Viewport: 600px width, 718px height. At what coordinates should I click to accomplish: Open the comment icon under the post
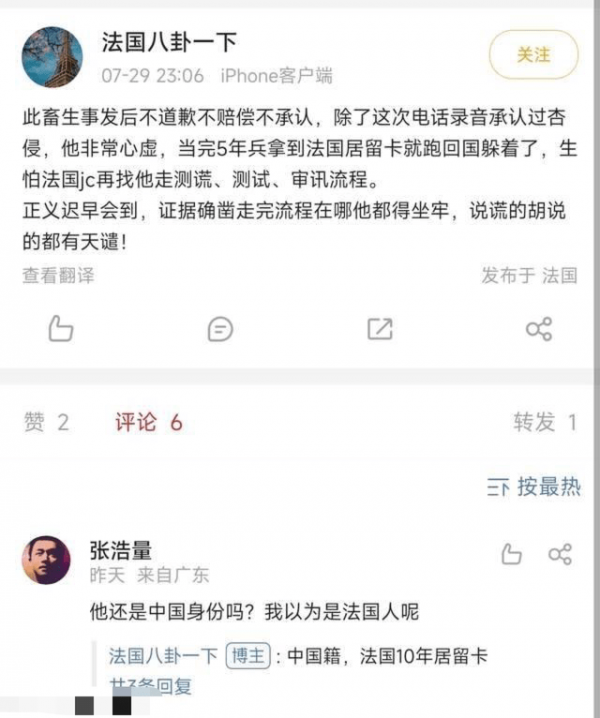click(220, 328)
